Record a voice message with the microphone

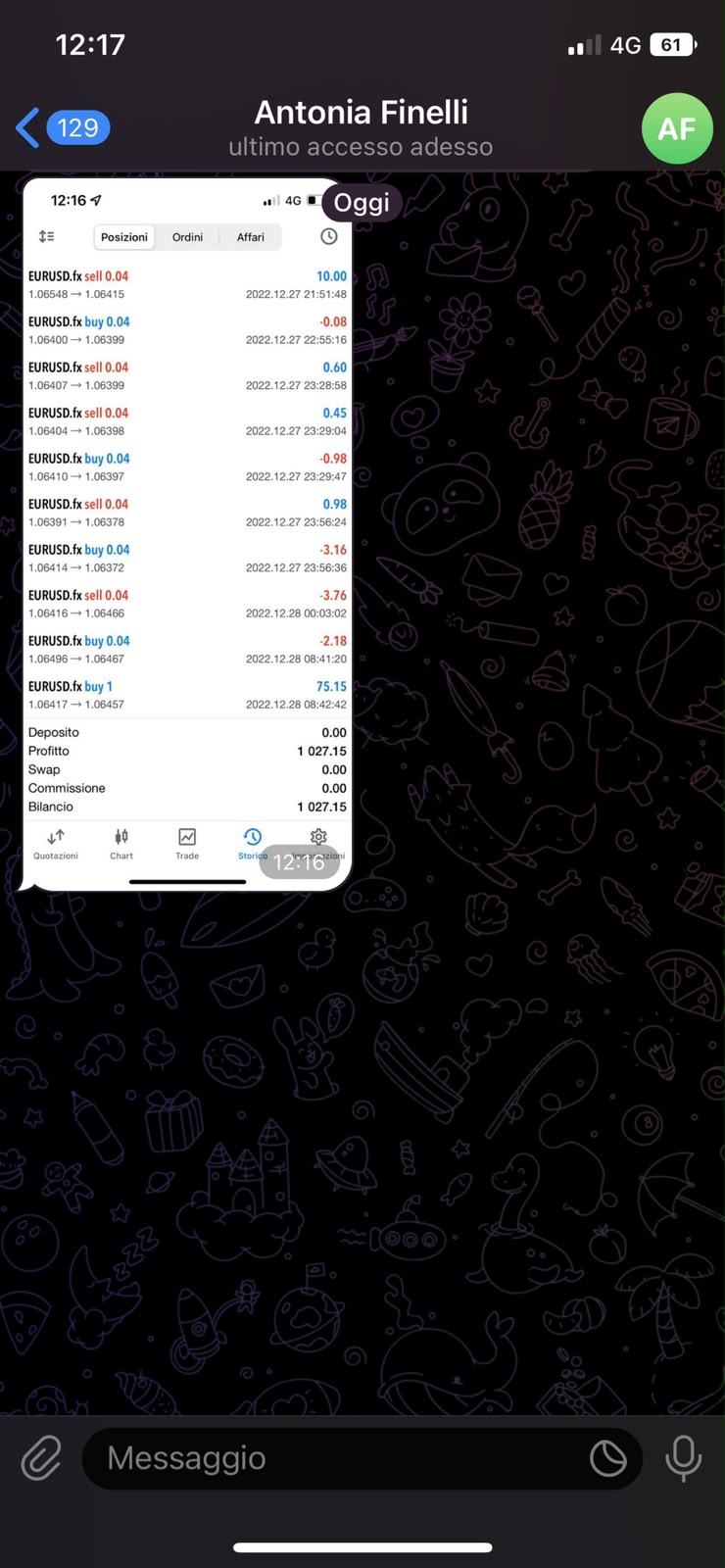click(683, 1458)
